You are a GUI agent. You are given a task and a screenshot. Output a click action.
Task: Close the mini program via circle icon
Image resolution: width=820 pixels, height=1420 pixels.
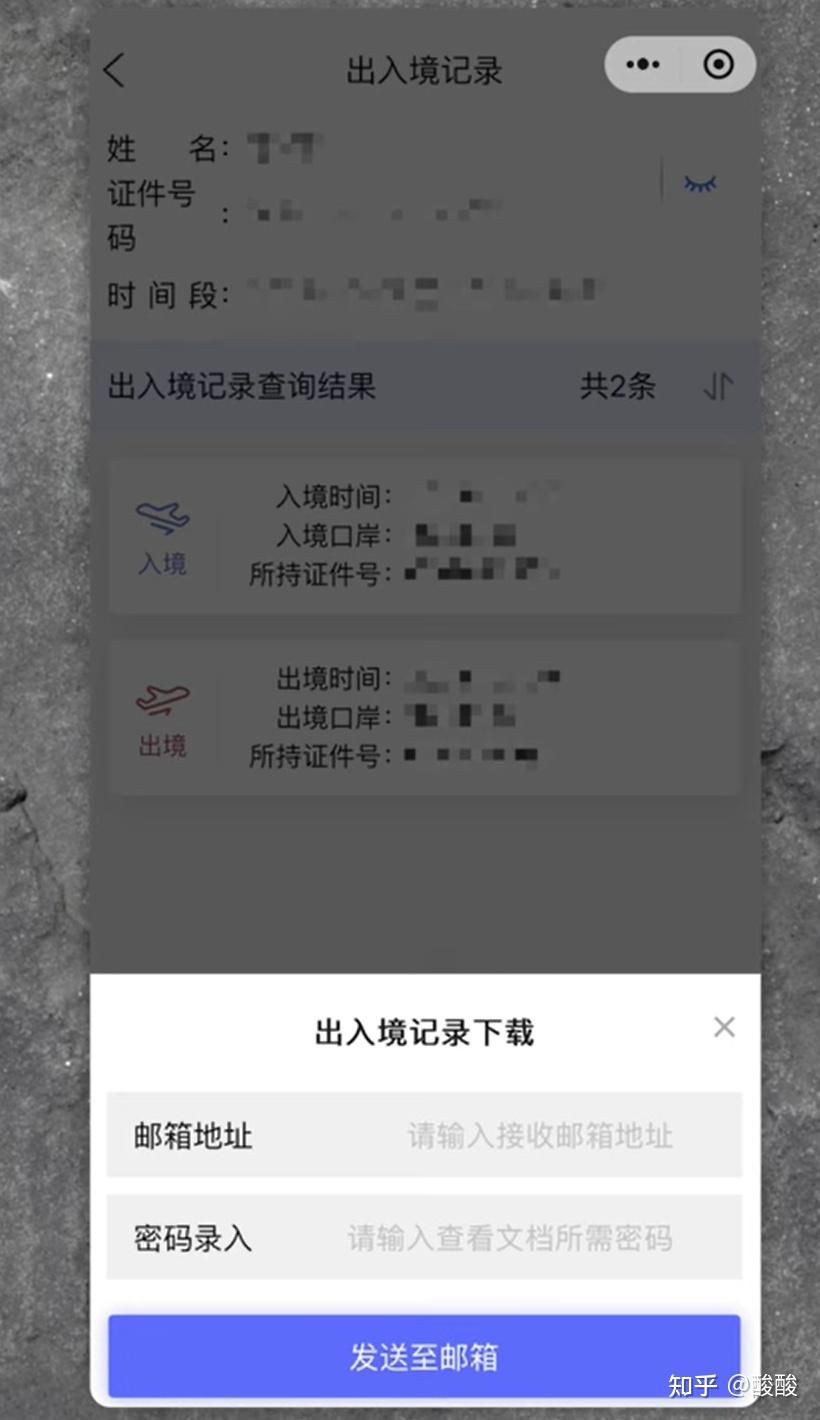coord(718,65)
